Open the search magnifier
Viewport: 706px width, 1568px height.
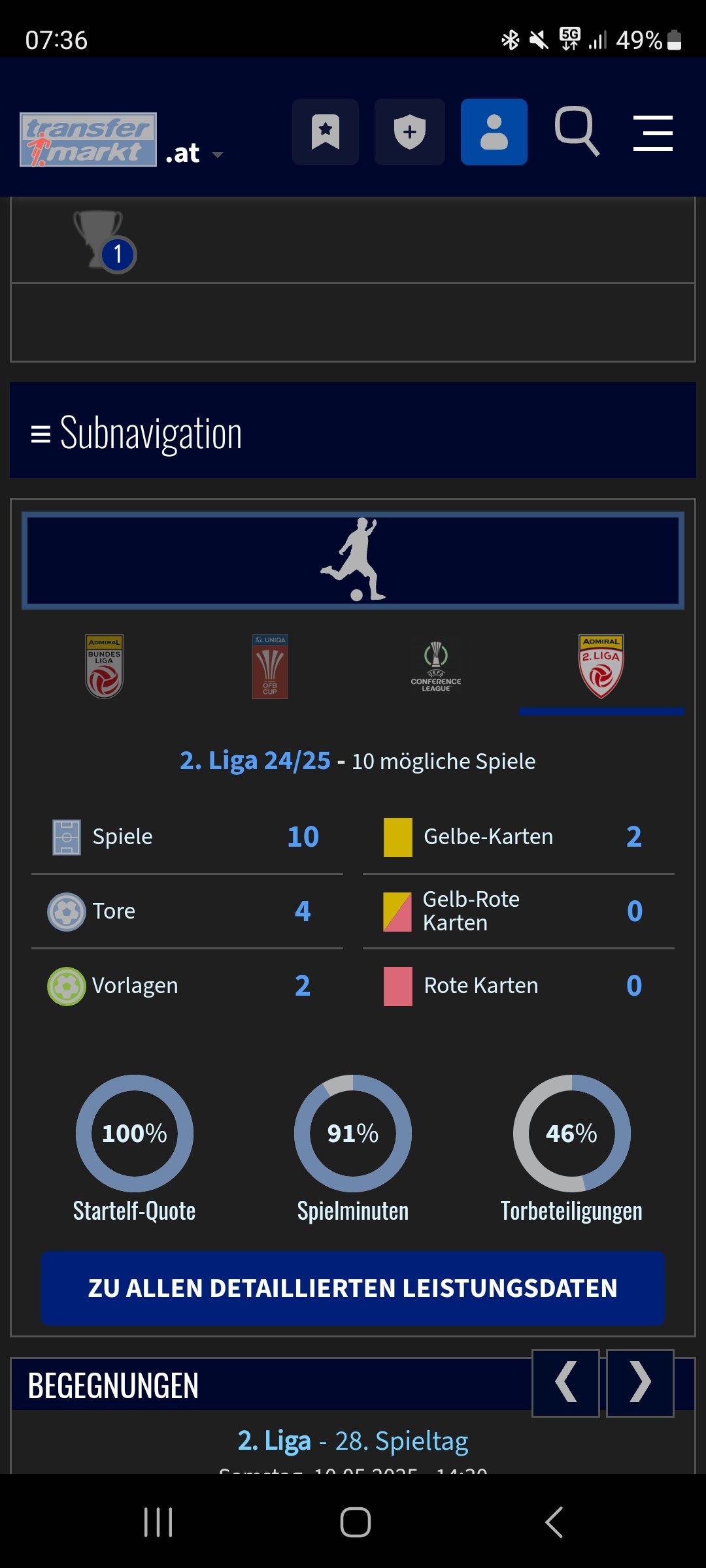click(577, 131)
